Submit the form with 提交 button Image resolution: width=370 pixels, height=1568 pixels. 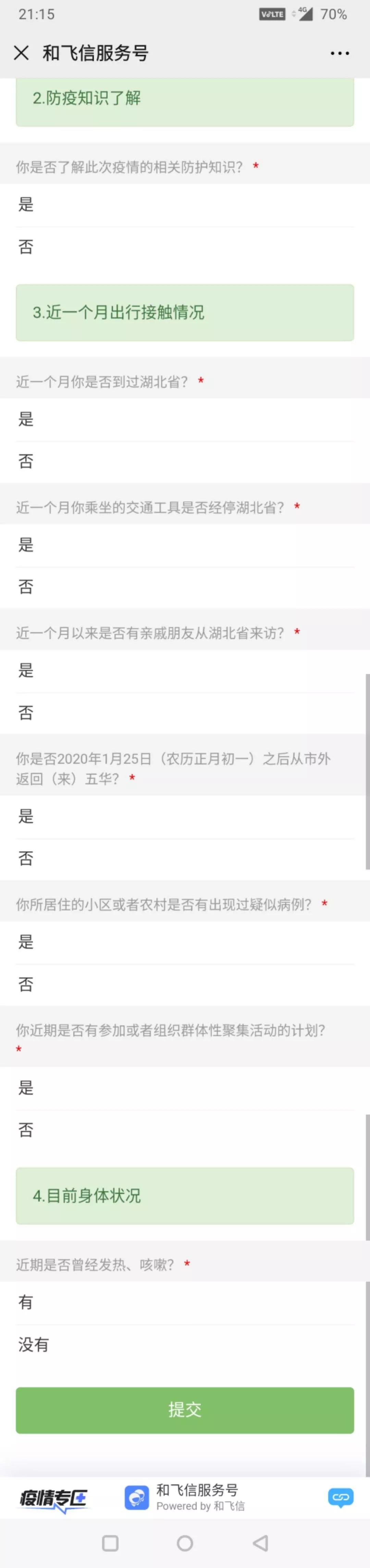tap(184, 1410)
